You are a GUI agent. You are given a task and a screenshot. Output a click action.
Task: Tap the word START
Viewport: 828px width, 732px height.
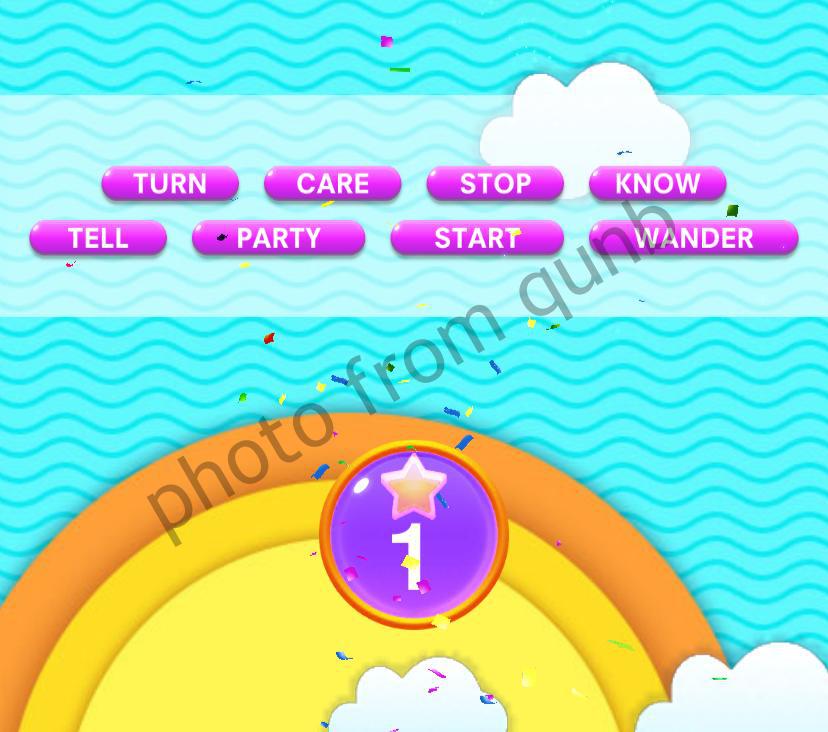pos(477,239)
